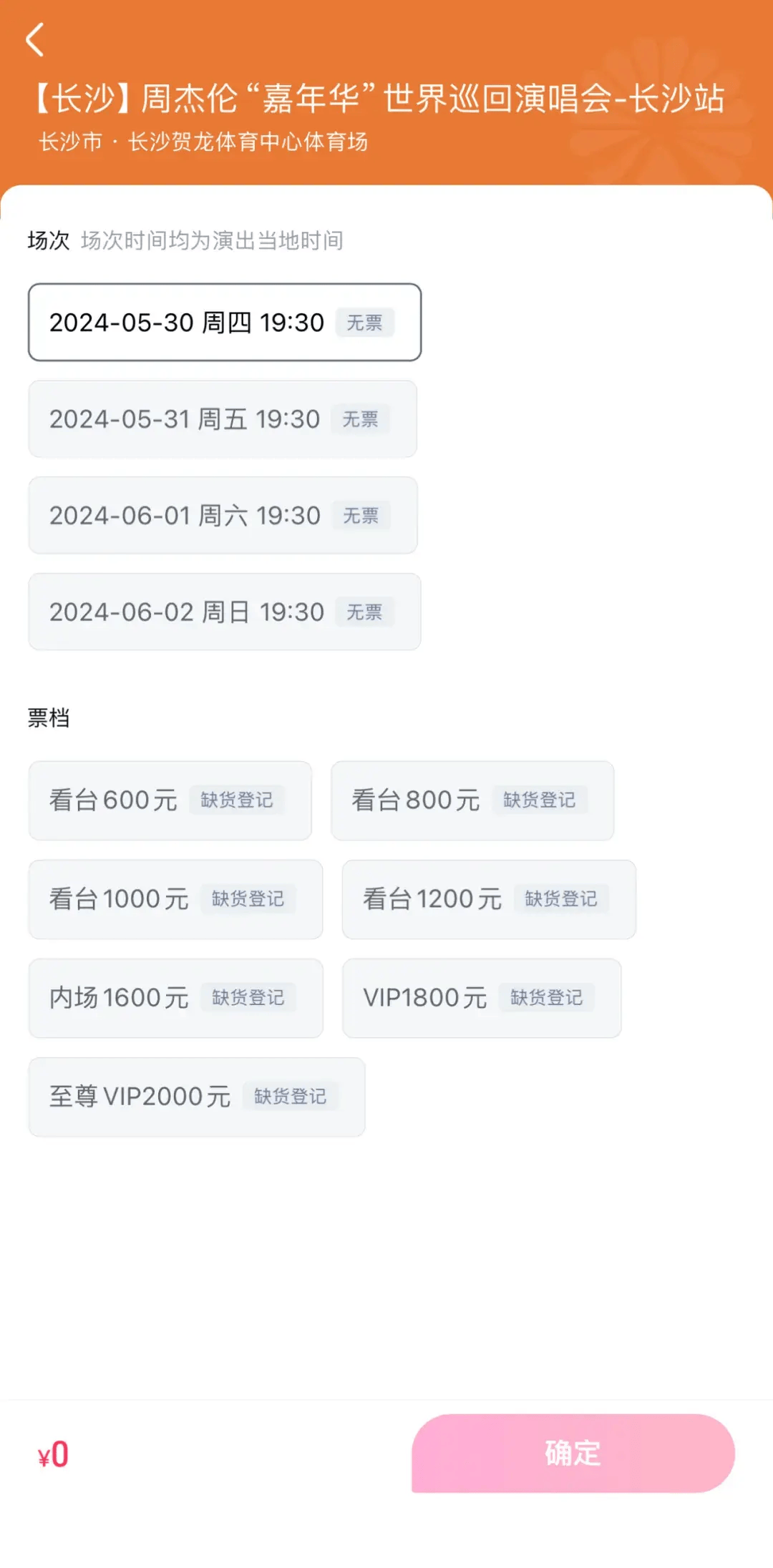Tap the back arrow to exit ticket selection

(x=34, y=41)
